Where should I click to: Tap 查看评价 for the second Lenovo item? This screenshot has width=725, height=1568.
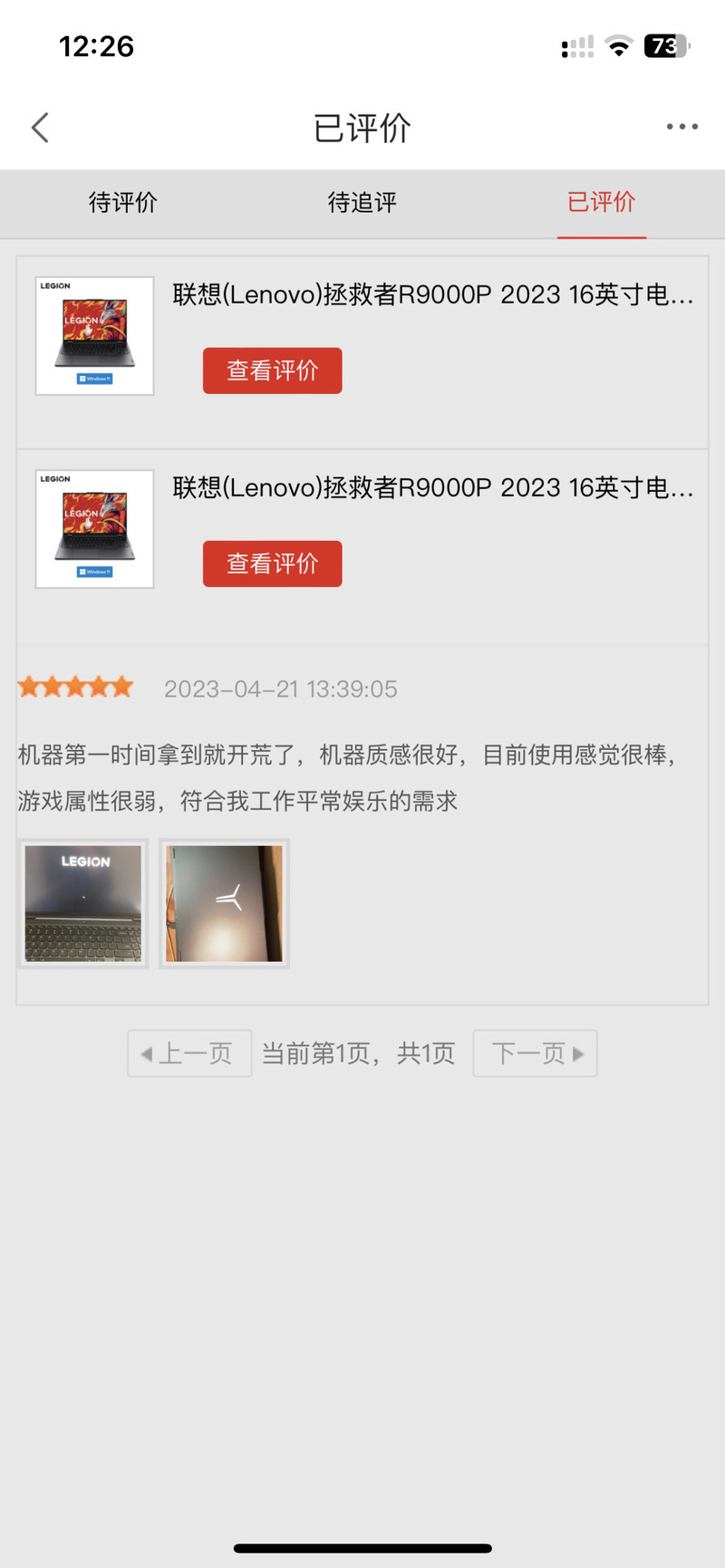273,563
